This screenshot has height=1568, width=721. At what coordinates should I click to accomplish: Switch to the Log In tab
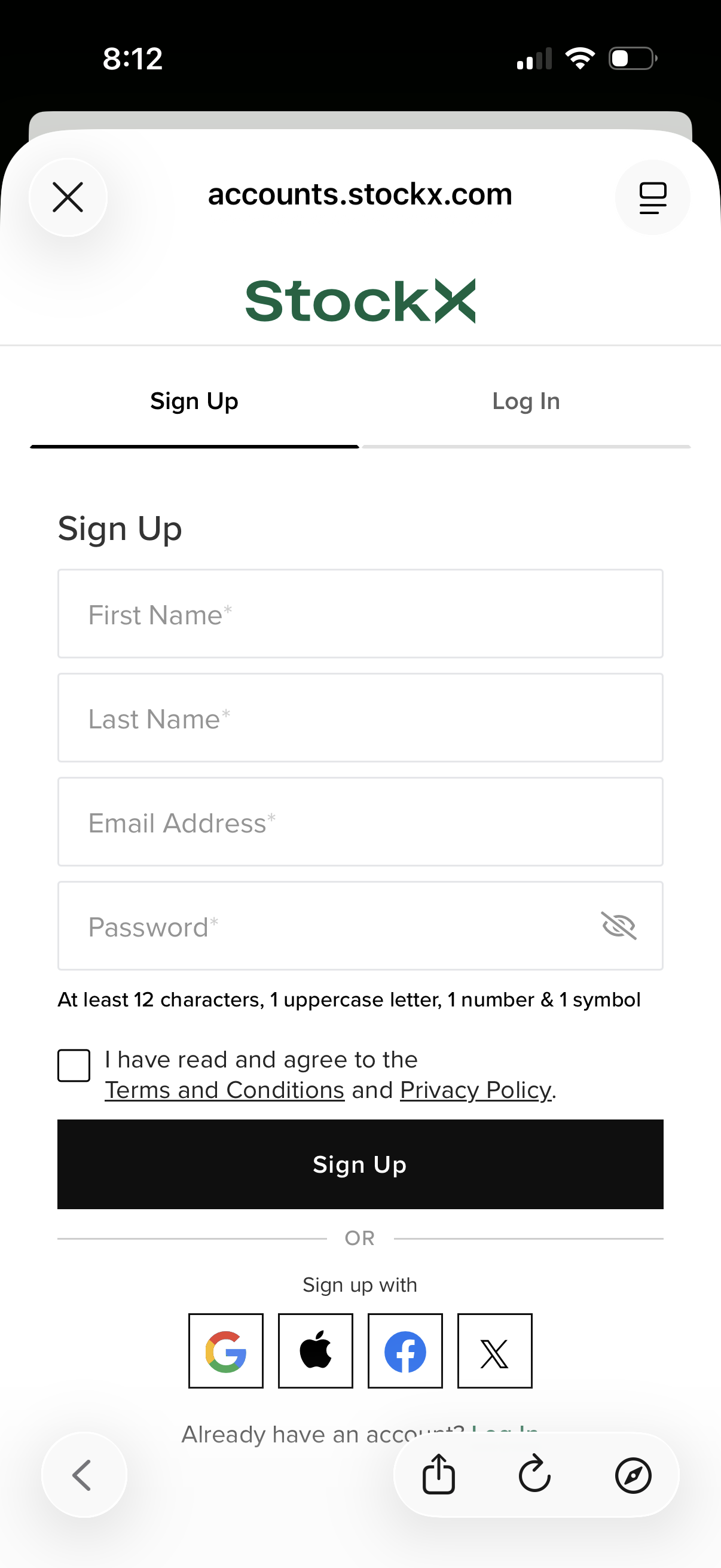click(x=525, y=401)
